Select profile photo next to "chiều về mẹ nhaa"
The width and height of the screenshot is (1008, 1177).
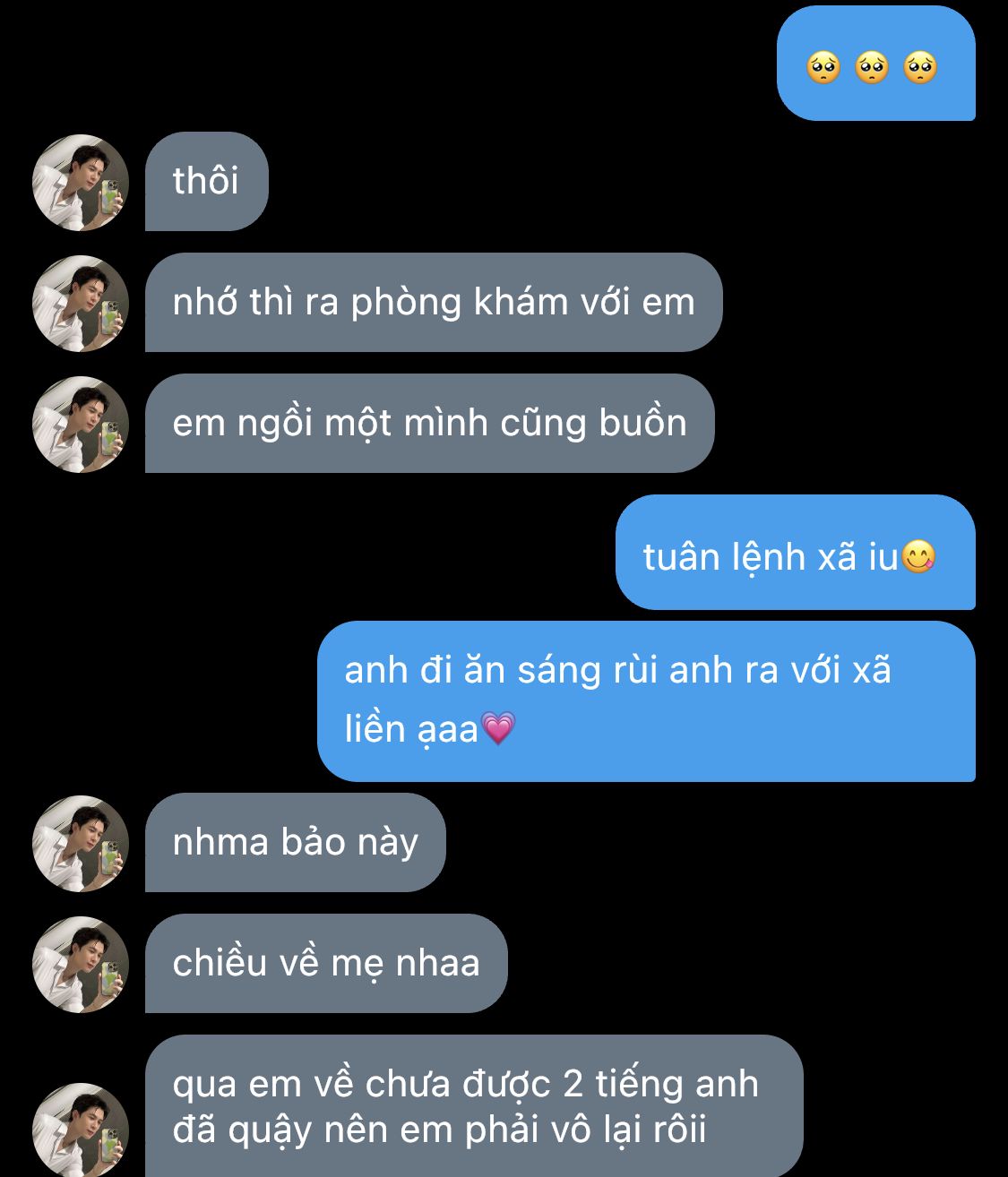pyautogui.click(x=81, y=965)
